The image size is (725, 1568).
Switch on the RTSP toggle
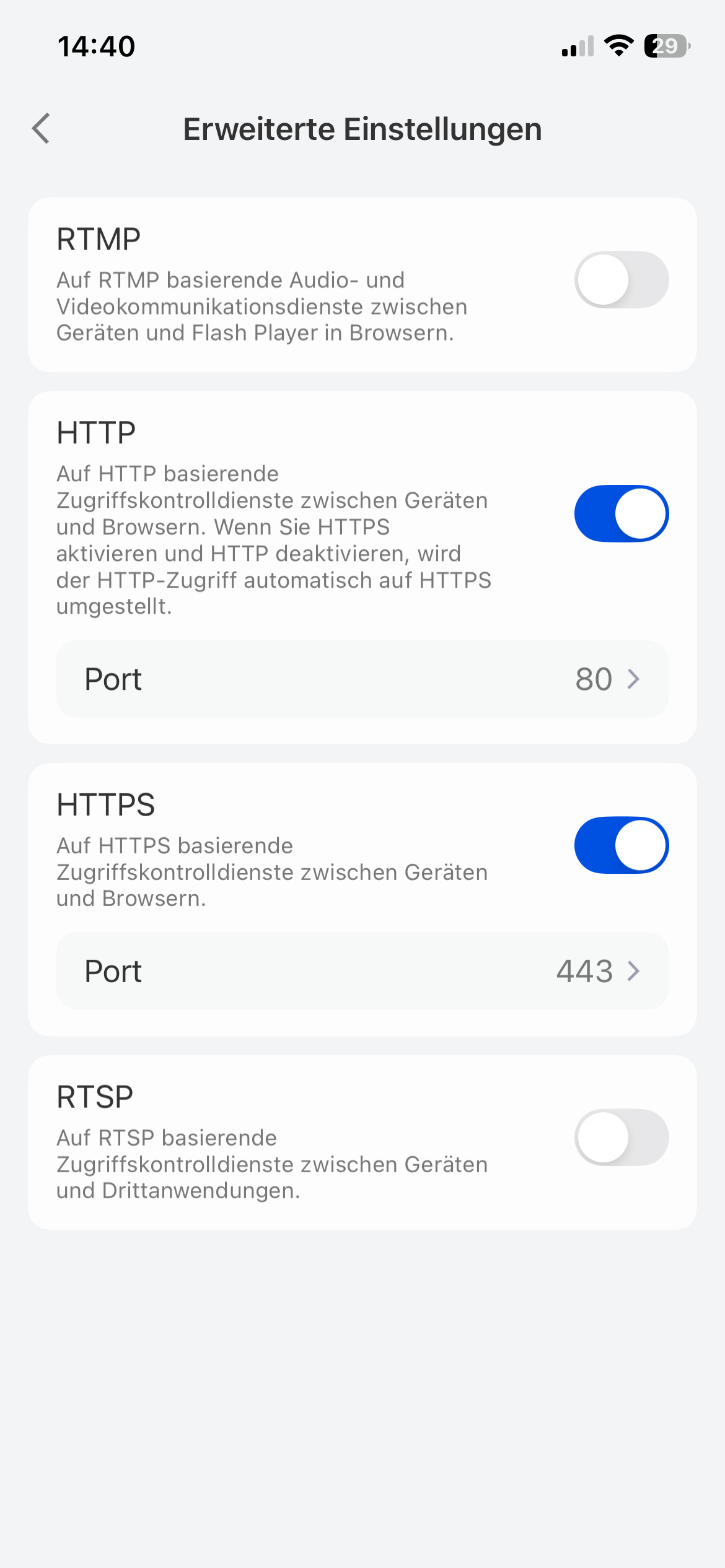coord(621,1138)
